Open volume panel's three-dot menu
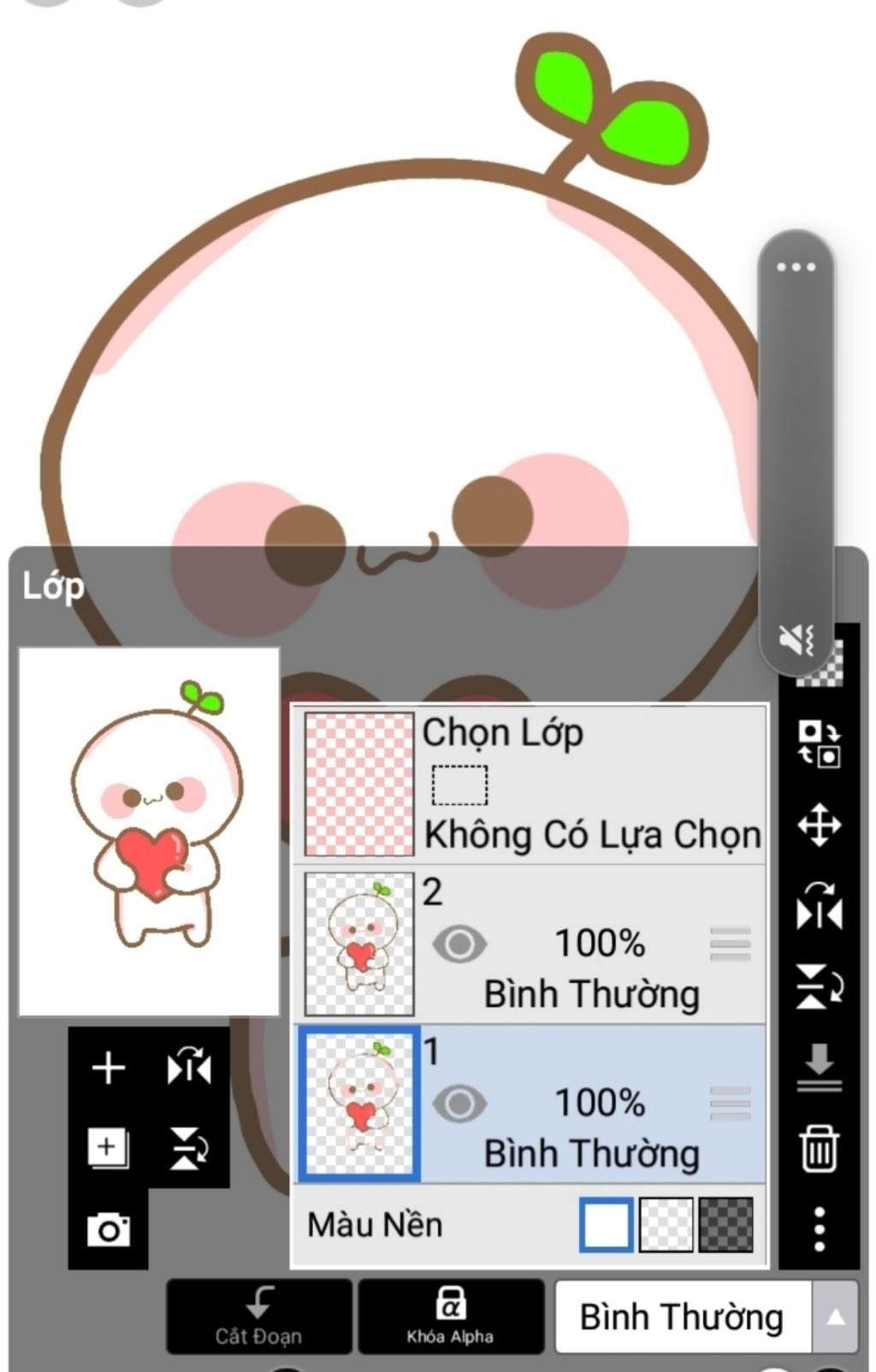 click(796, 267)
